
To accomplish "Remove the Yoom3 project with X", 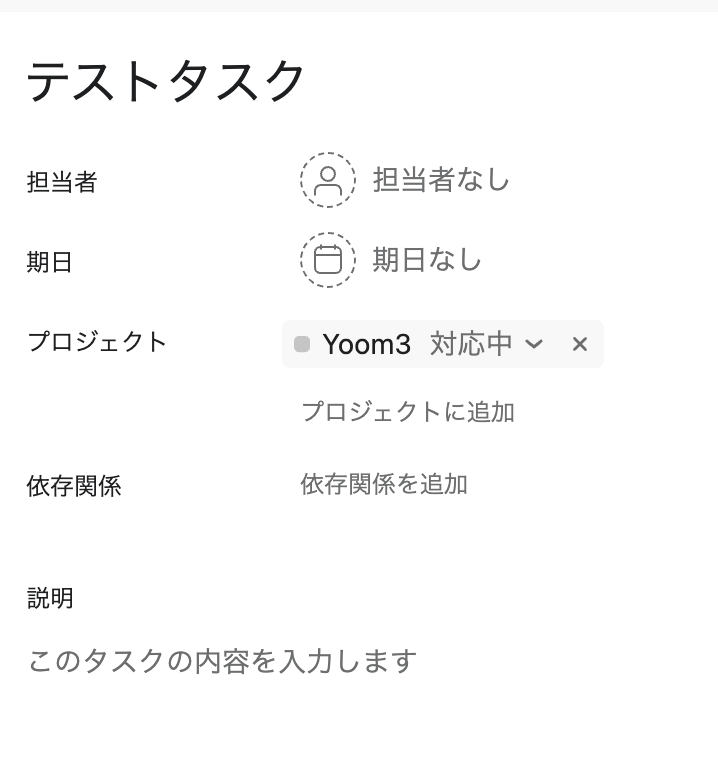I will pos(579,344).
